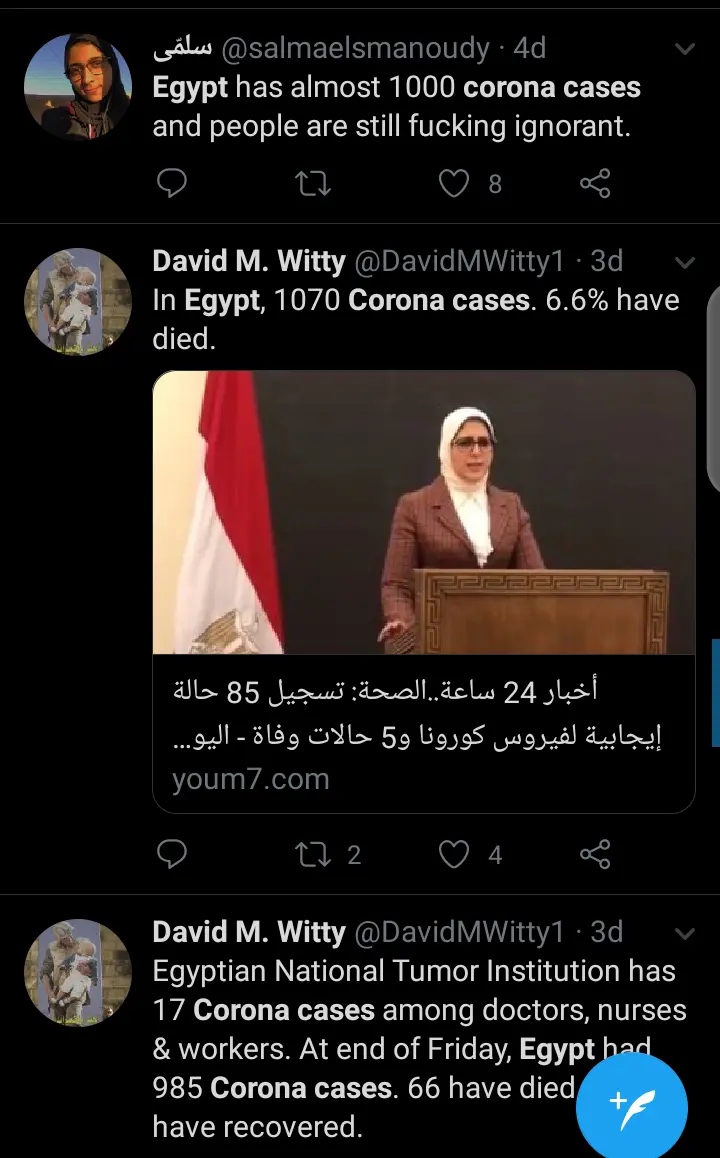Retweet salmaelsmanoudy's tweet

[312, 183]
